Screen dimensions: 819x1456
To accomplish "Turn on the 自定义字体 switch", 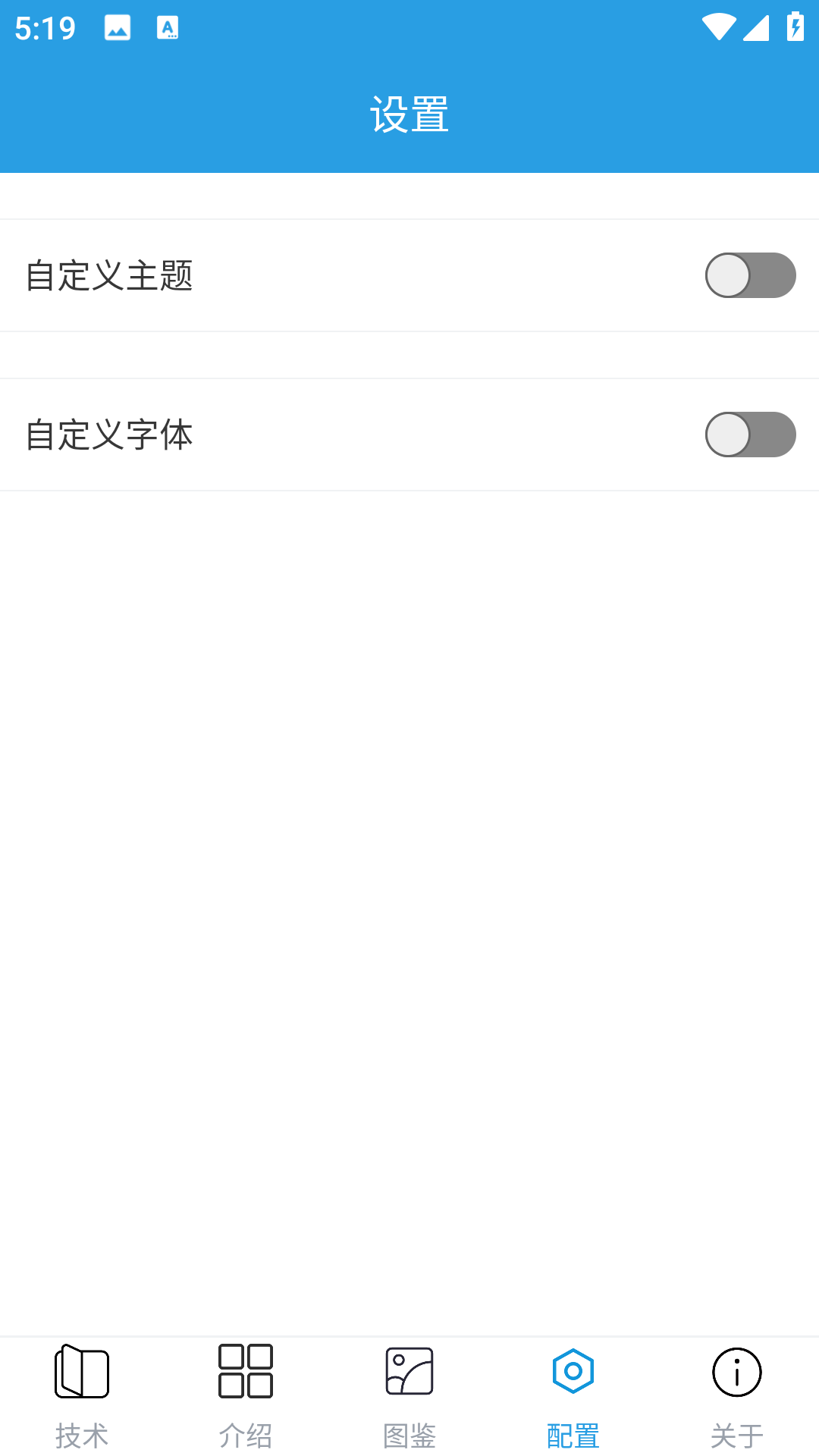I will pyautogui.click(x=750, y=434).
